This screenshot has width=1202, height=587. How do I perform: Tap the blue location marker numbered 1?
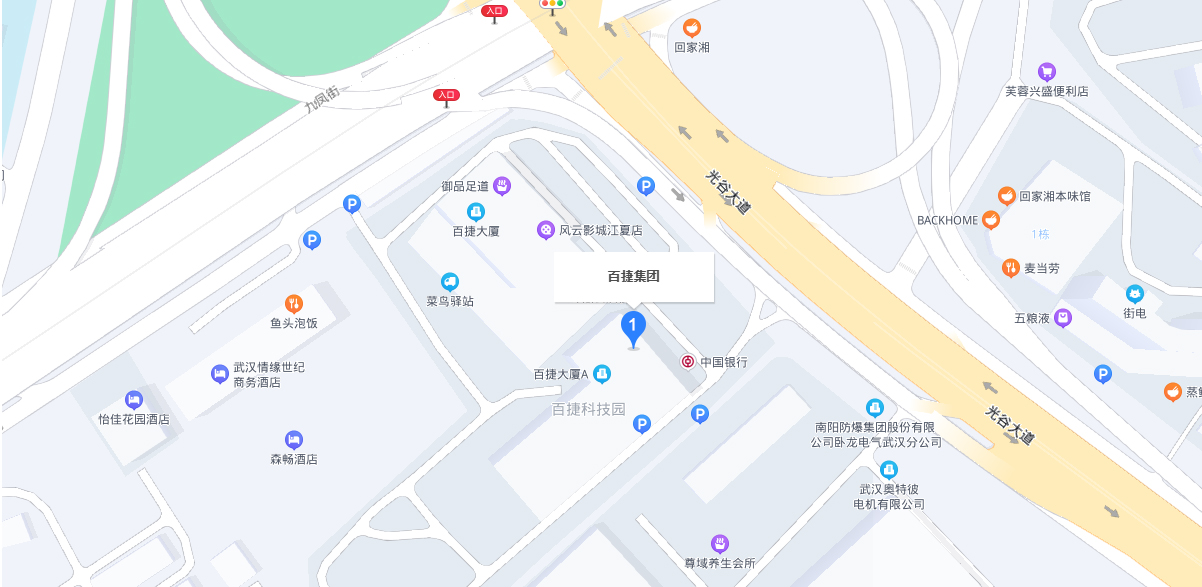[633, 327]
